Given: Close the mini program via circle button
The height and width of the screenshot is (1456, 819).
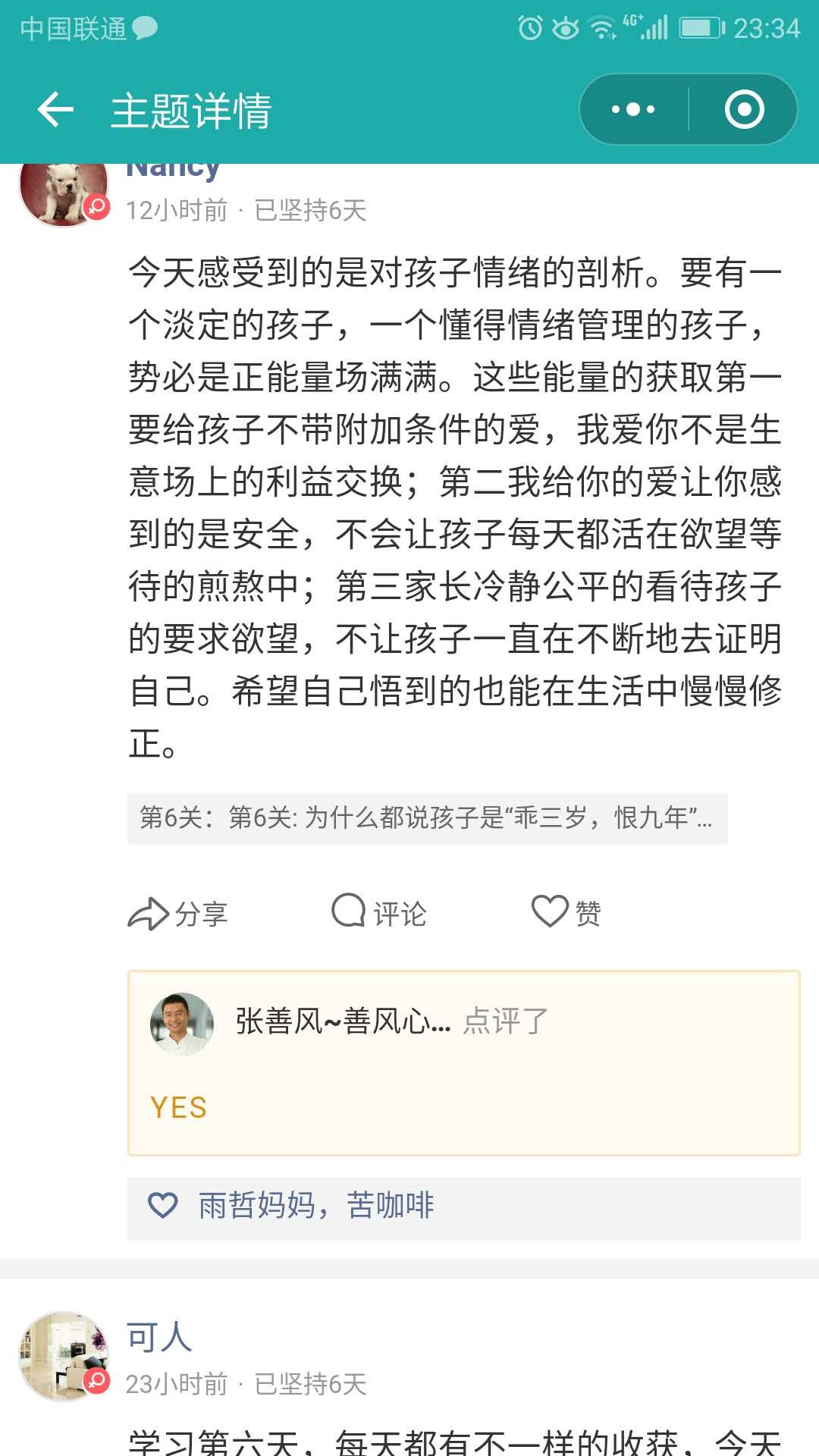Looking at the screenshot, I should tap(744, 110).
